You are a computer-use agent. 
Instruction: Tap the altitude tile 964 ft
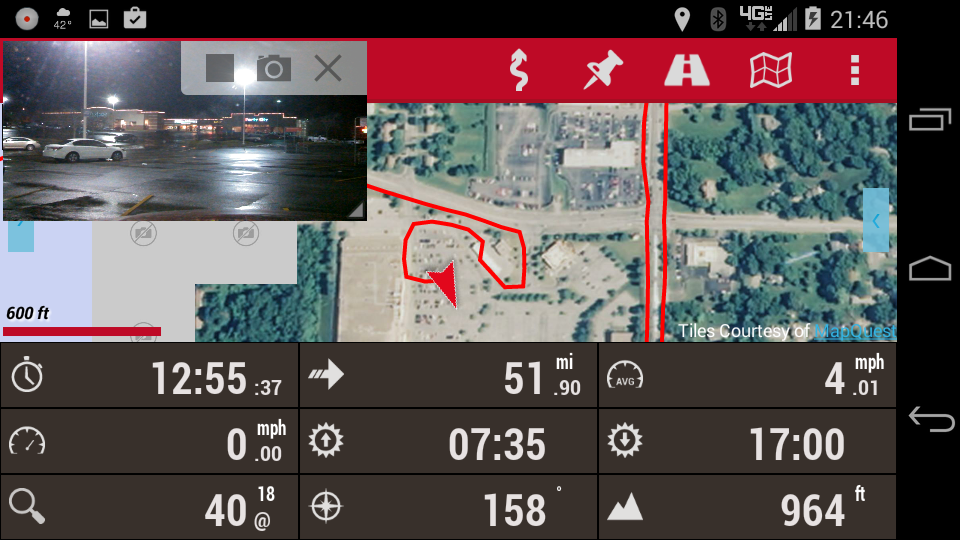pyautogui.click(x=747, y=508)
